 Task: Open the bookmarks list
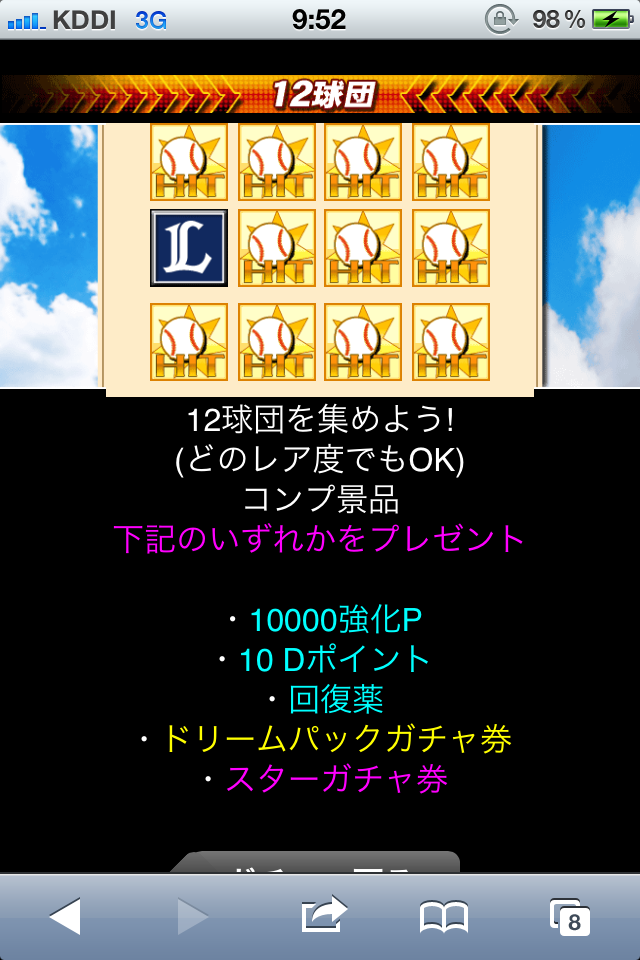(444, 915)
